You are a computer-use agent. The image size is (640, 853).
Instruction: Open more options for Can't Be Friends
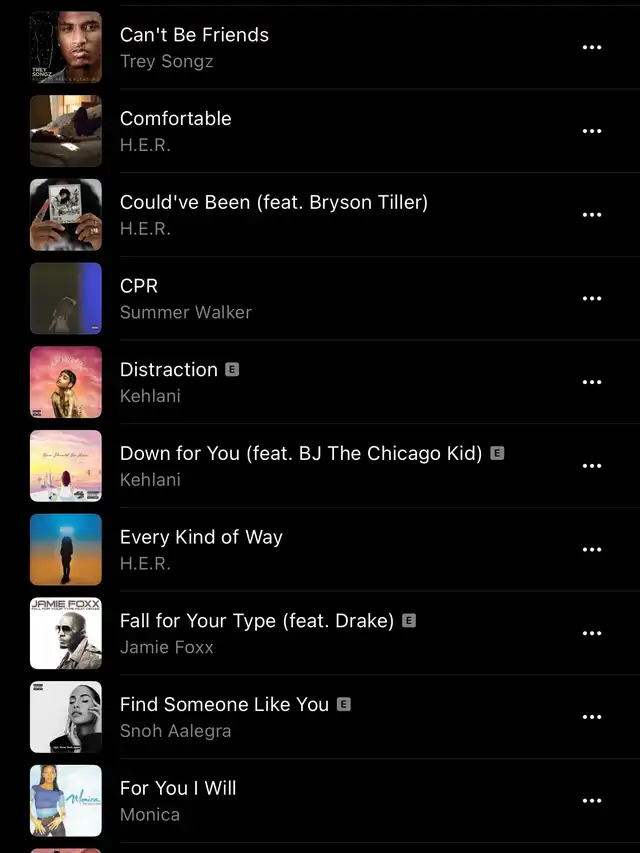click(x=592, y=47)
